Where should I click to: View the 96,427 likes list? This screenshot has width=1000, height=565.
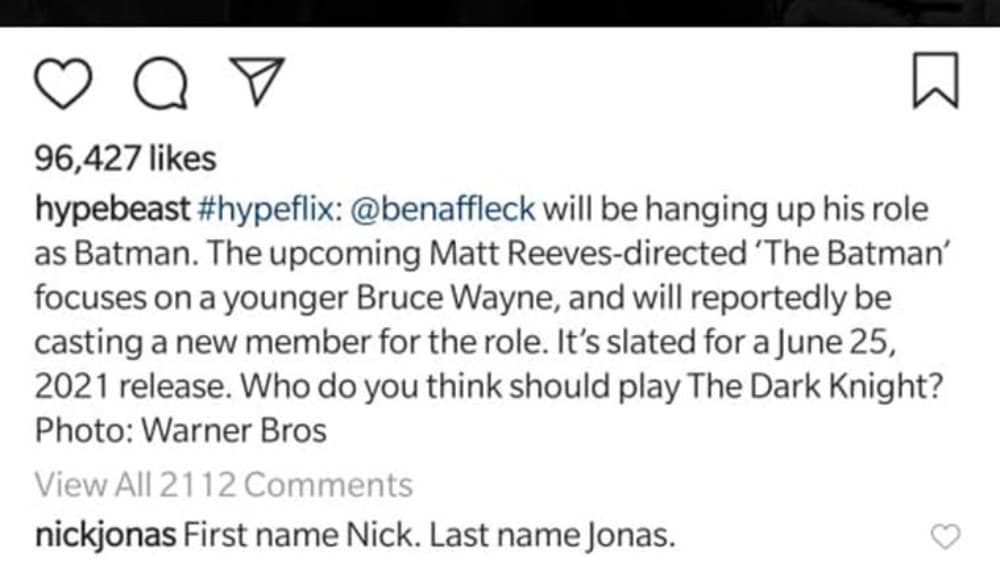point(125,157)
